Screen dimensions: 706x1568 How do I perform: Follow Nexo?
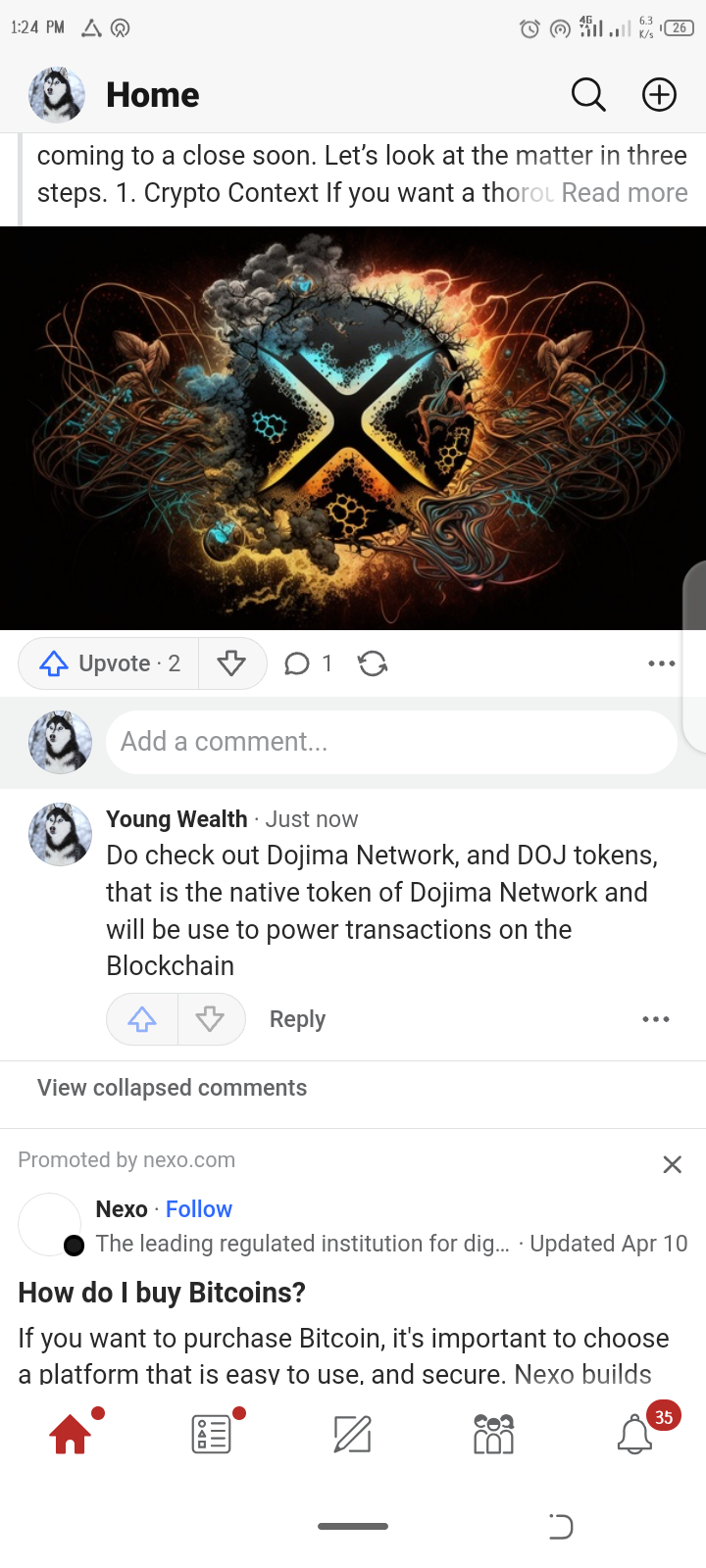[199, 1209]
